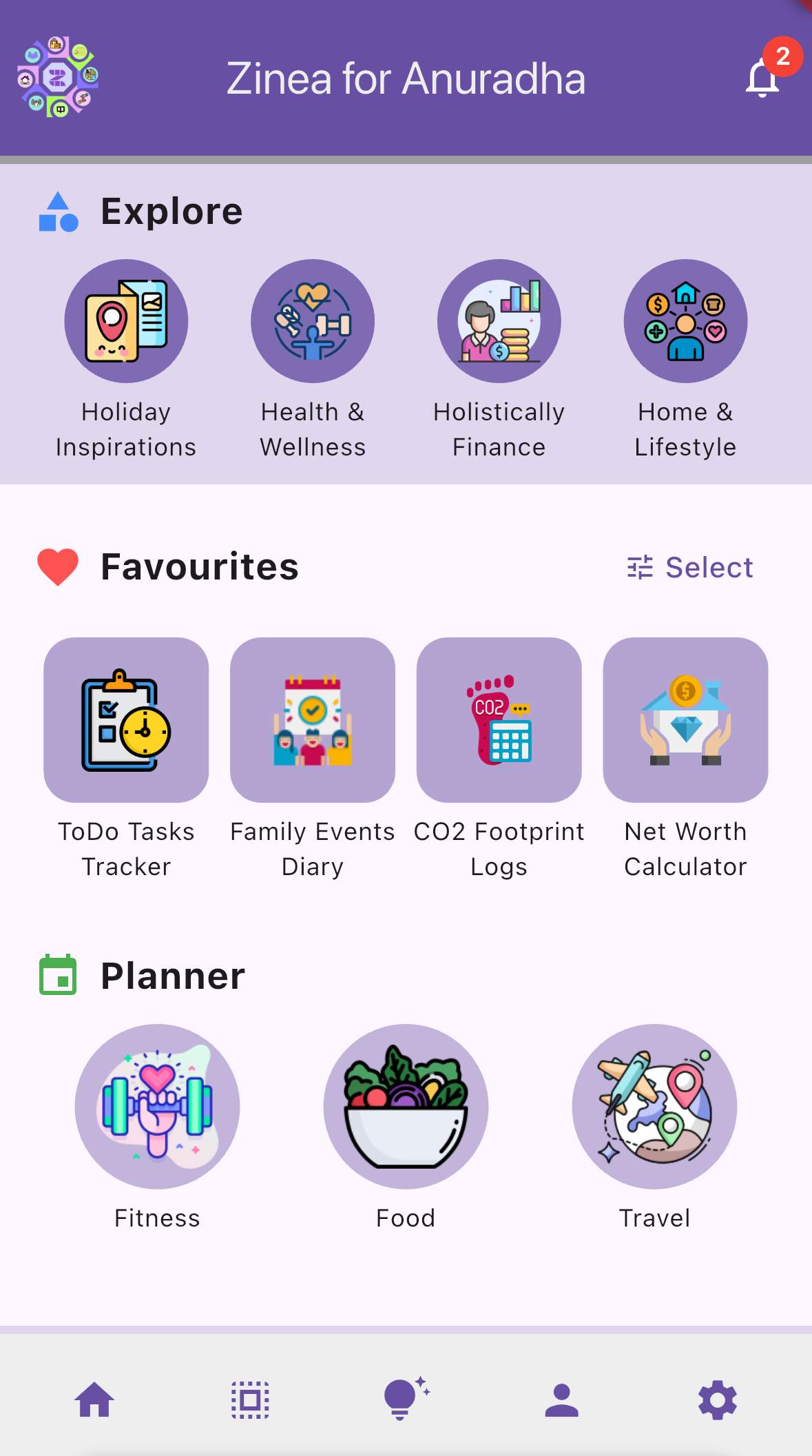This screenshot has width=812, height=1456.
Task: Open the profile tab
Action: point(561,1399)
